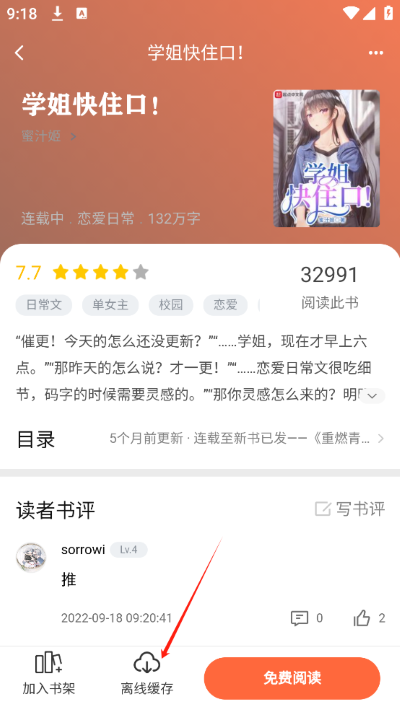Open the 目录 chapter list

point(200,439)
